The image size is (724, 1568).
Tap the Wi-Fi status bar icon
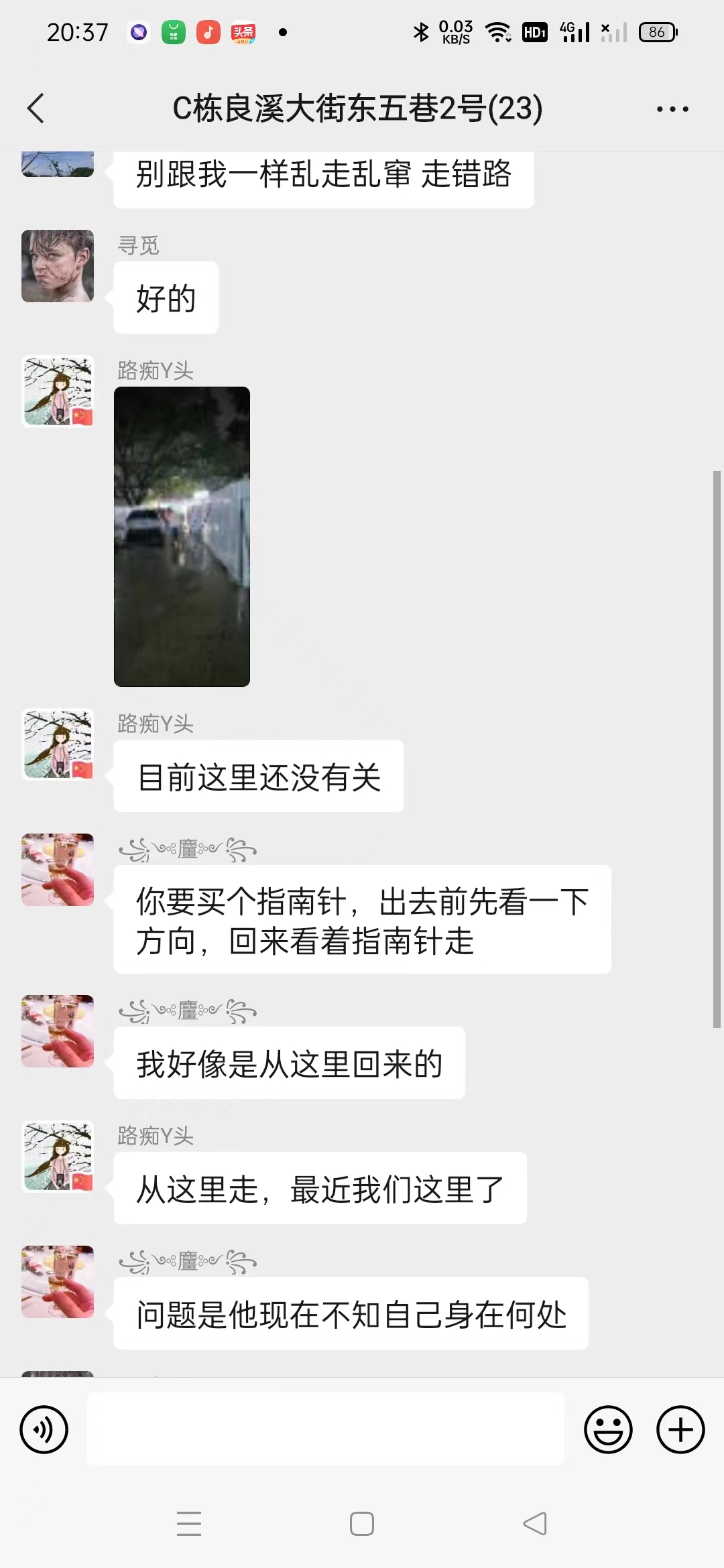tap(499, 31)
